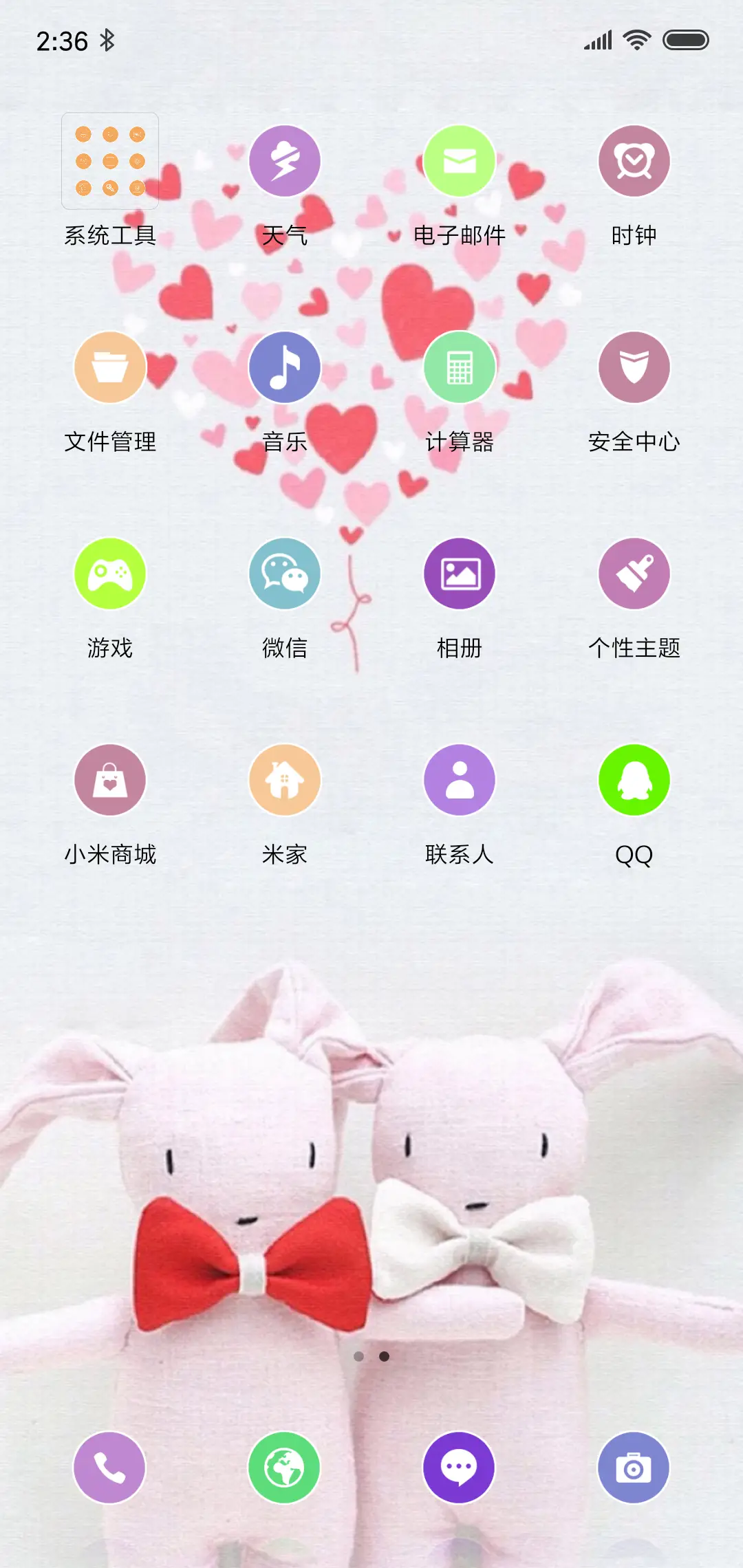Open 文件管理 file manager

110,368
